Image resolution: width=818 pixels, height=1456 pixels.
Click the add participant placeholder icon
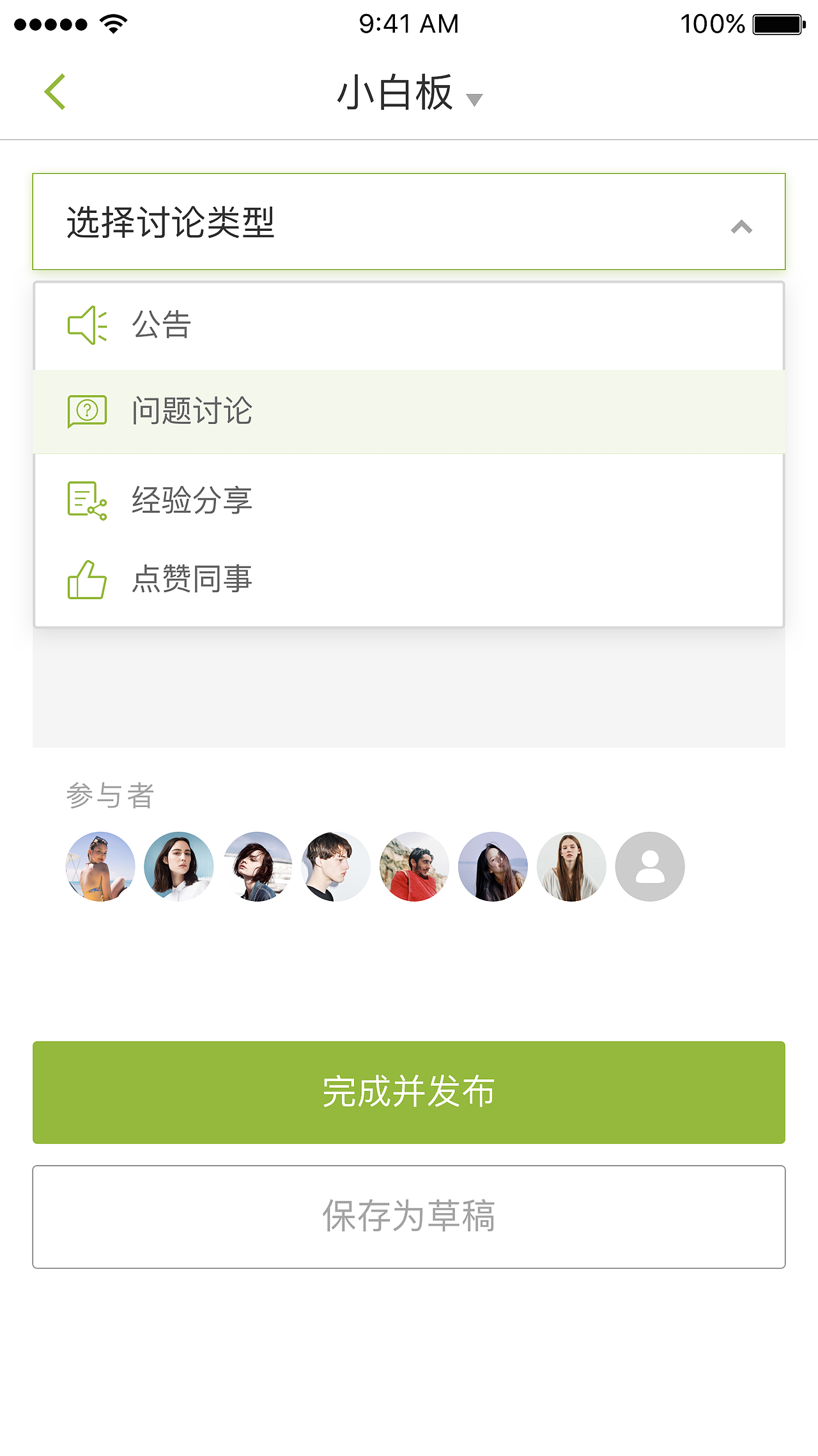coord(650,866)
